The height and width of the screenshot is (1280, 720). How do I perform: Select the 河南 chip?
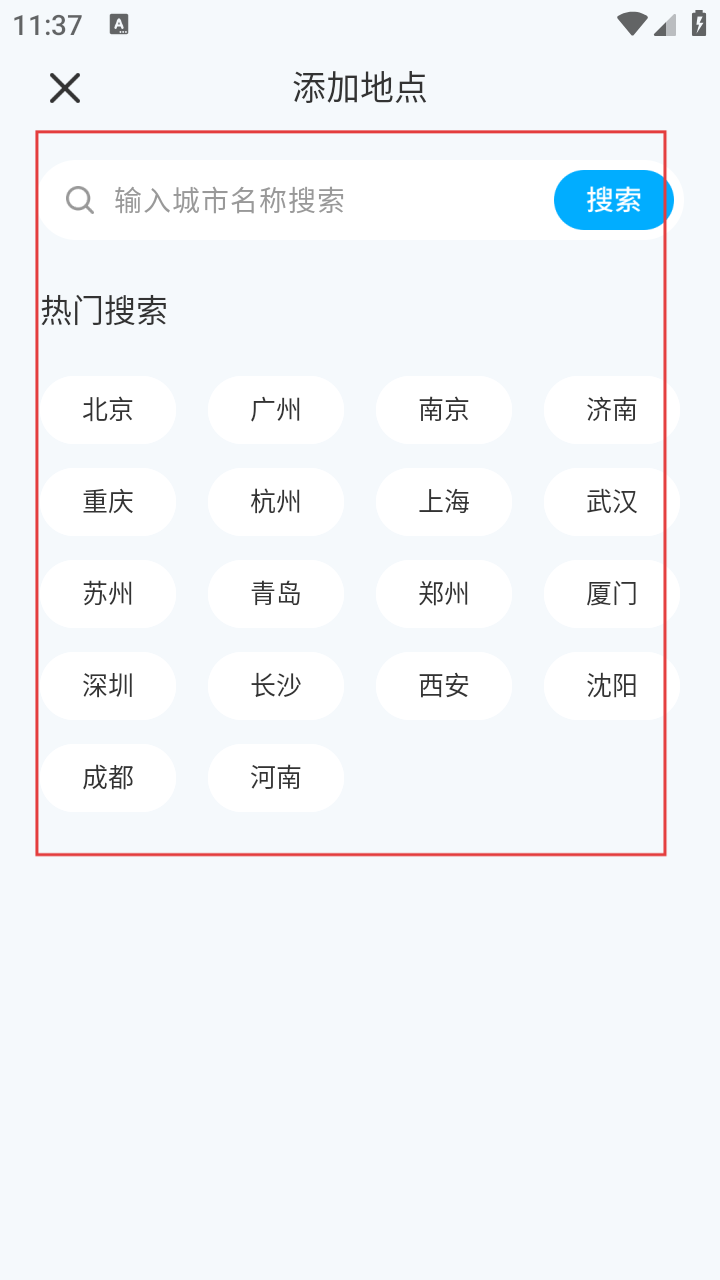click(276, 778)
